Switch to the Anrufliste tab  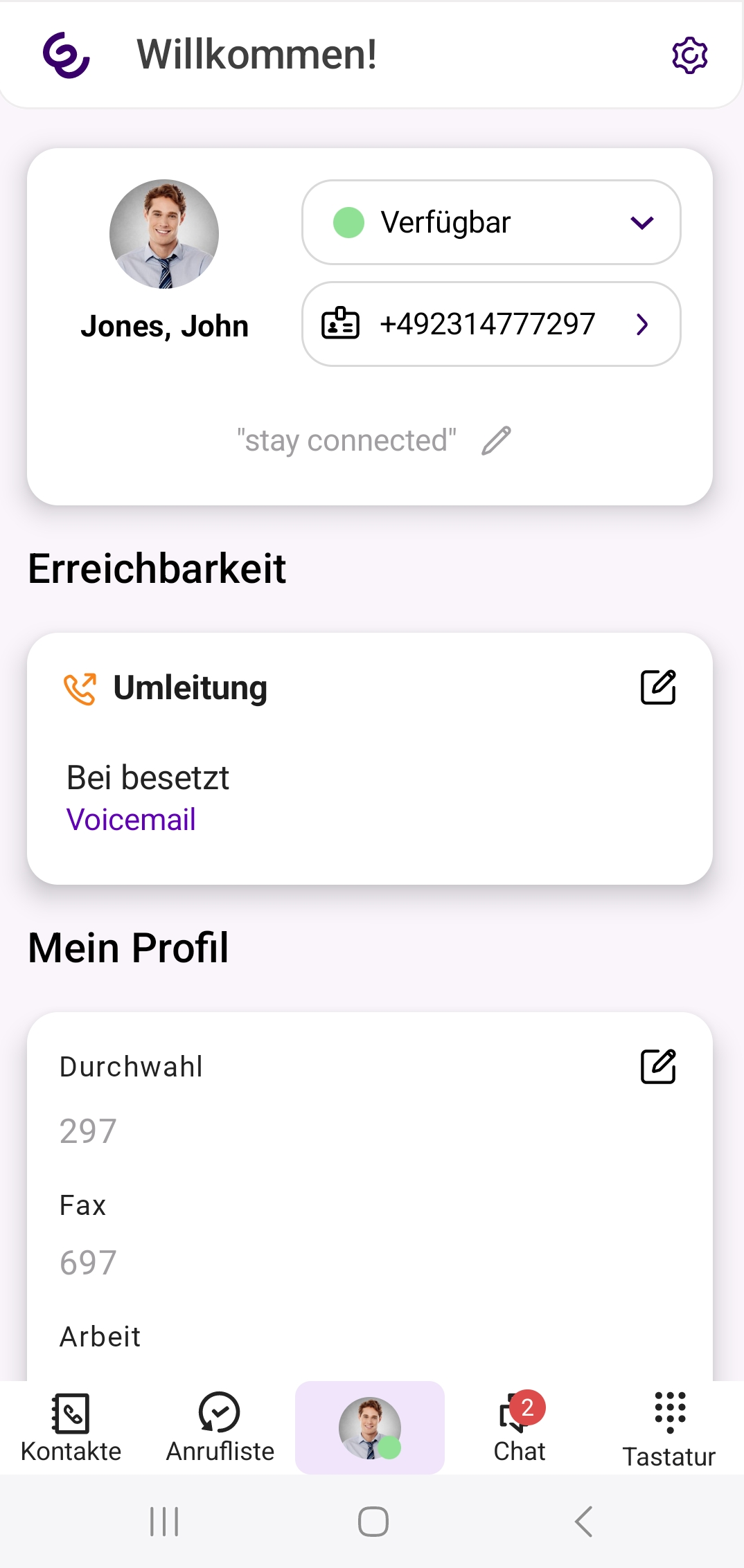[220, 1427]
